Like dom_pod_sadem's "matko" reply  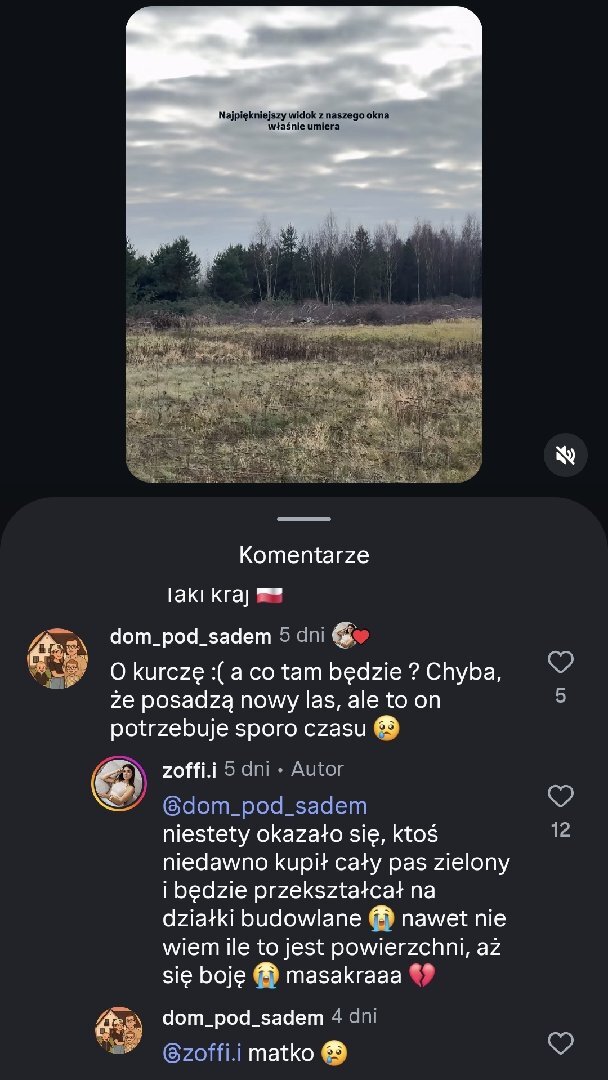(x=561, y=1043)
